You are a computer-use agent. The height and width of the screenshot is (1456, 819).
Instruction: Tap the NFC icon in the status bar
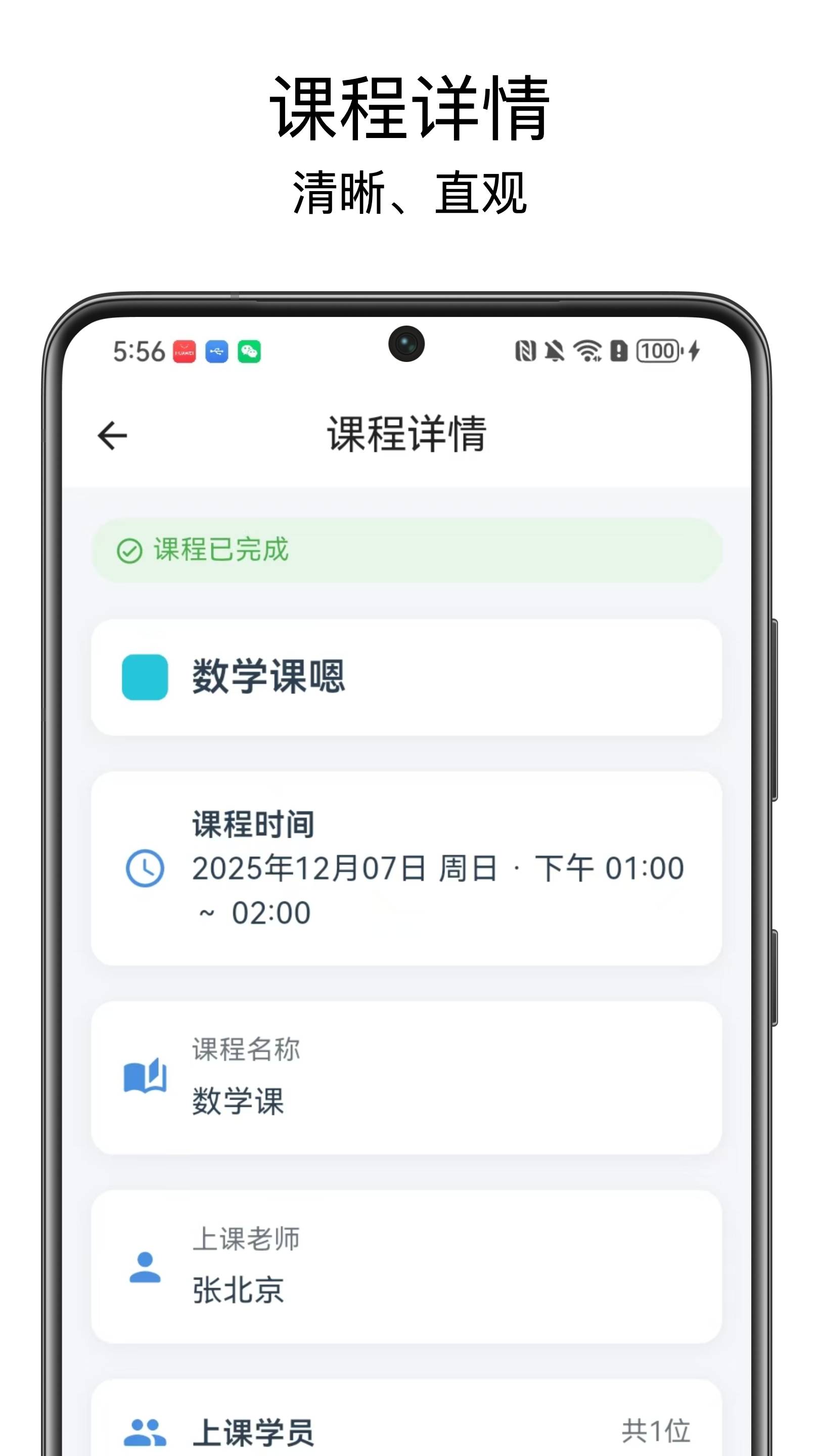click(526, 350)
